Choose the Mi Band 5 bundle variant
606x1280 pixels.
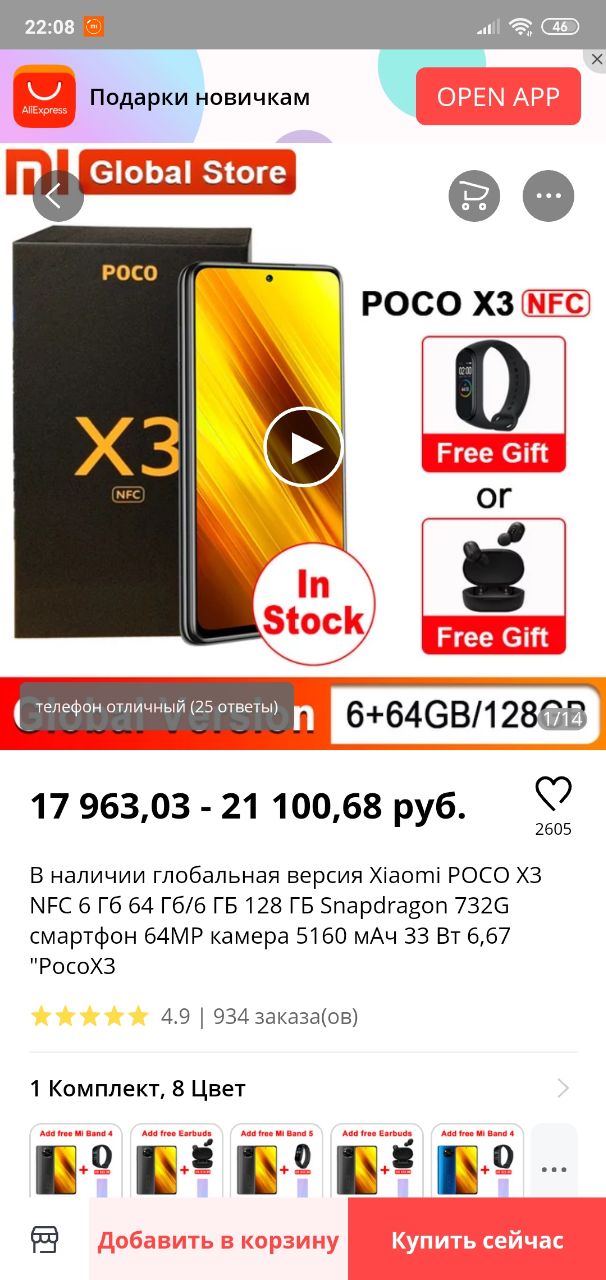[x=276, y=1160]
